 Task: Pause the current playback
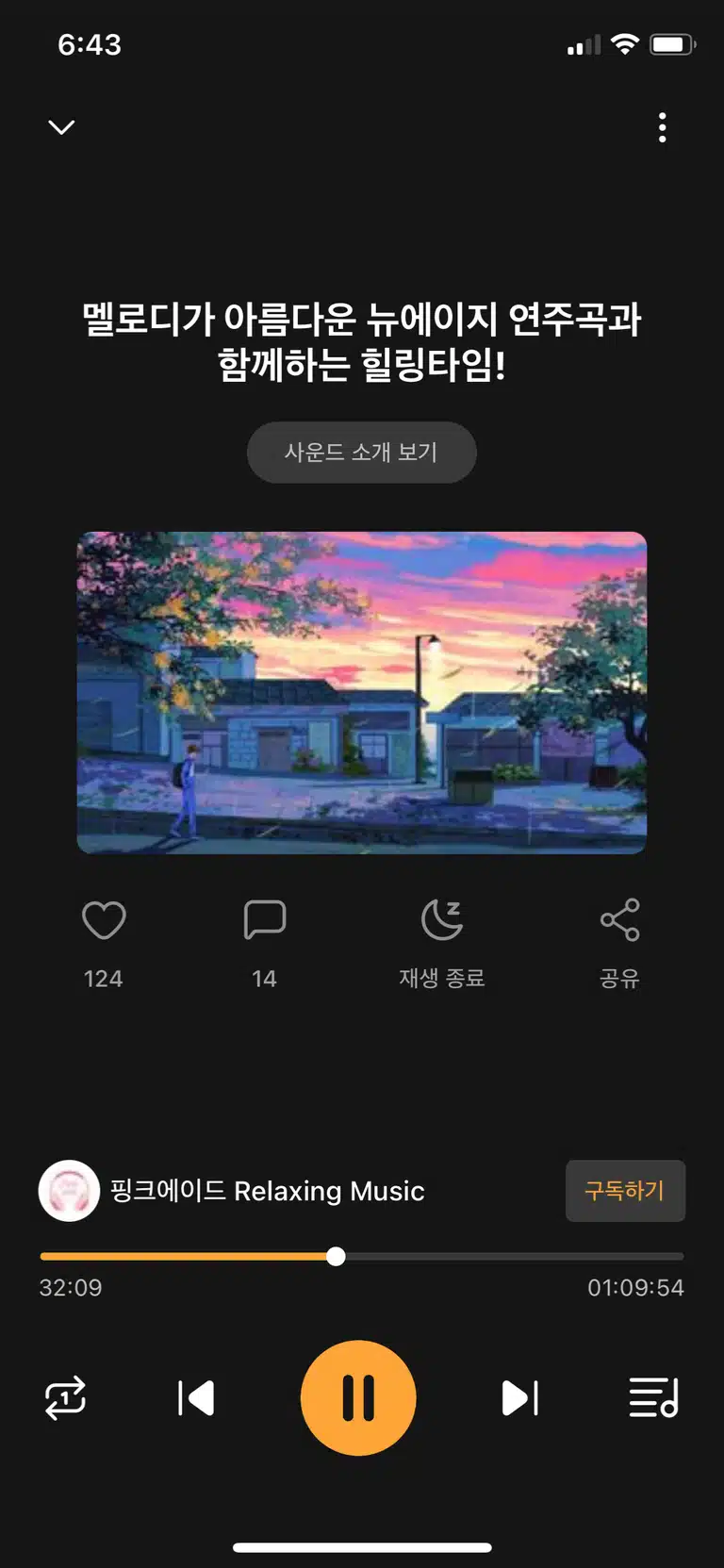[358, 1398]
